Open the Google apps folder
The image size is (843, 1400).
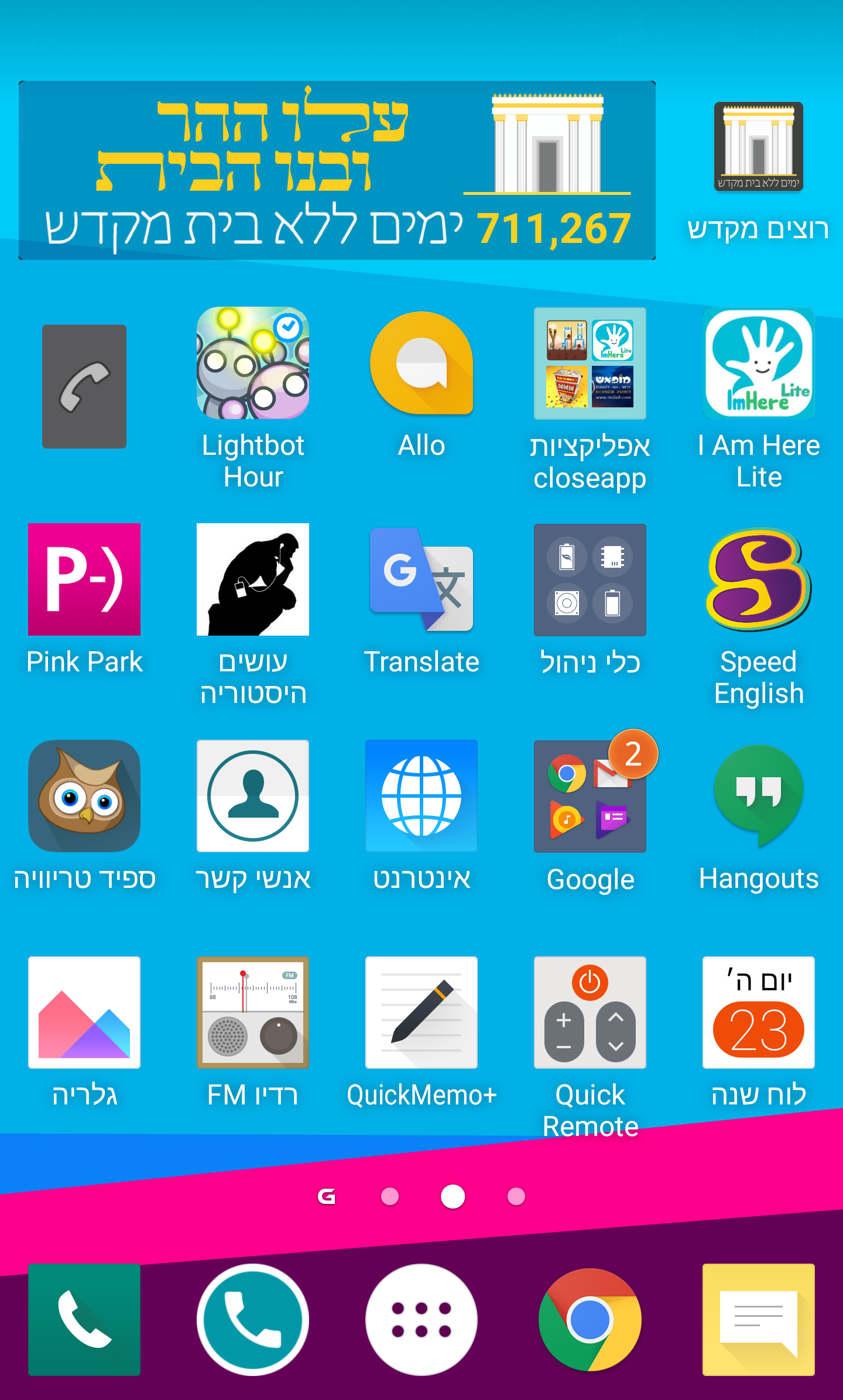click(x=590, y=796)
